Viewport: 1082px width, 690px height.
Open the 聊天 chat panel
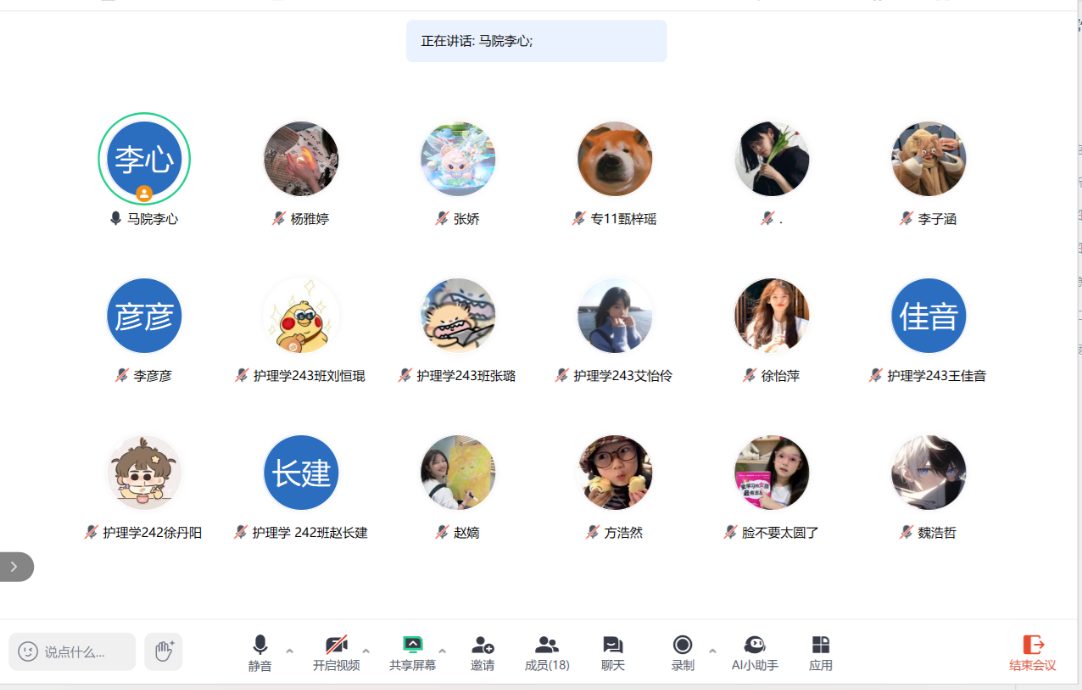(x=613, y=652)
